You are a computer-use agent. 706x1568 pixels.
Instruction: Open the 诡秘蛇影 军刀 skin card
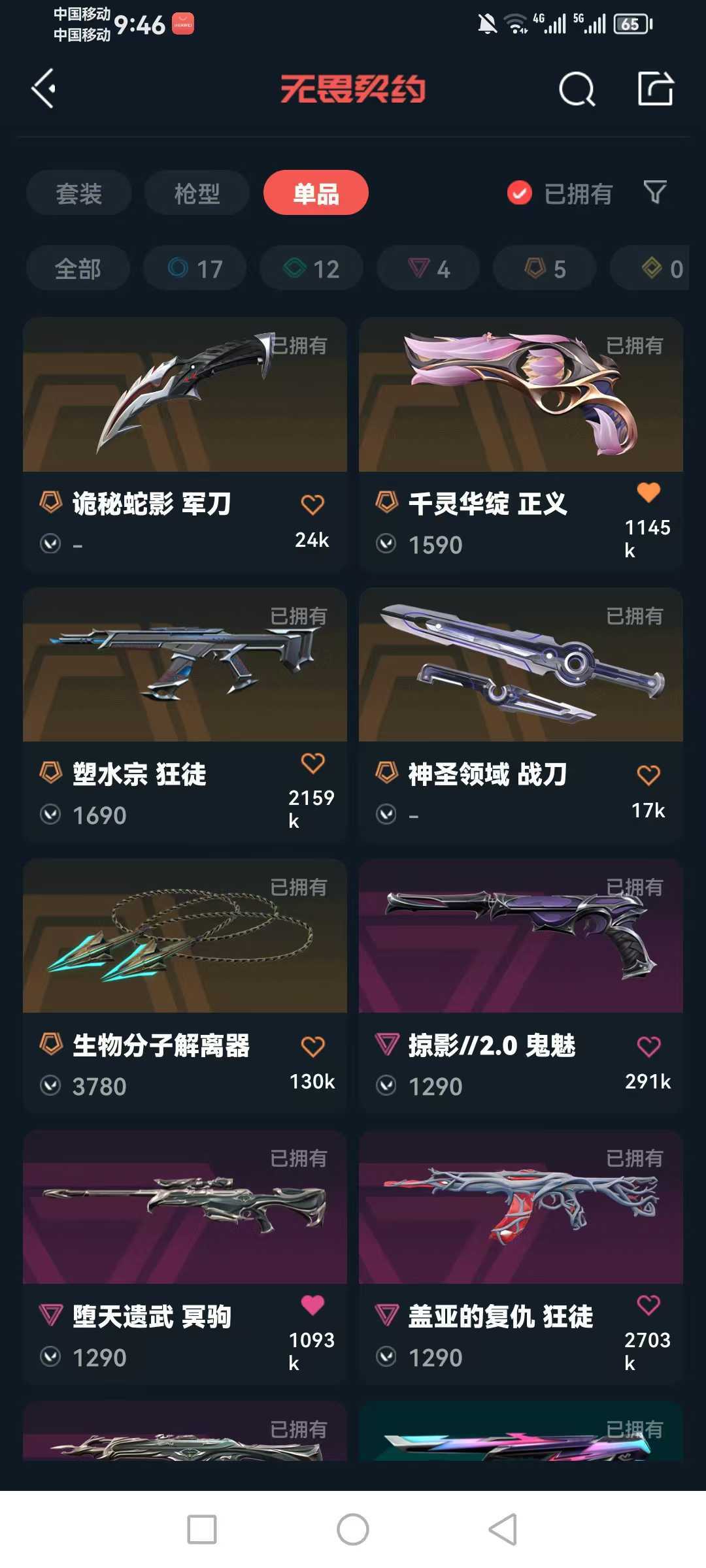(x=185, y=446)
